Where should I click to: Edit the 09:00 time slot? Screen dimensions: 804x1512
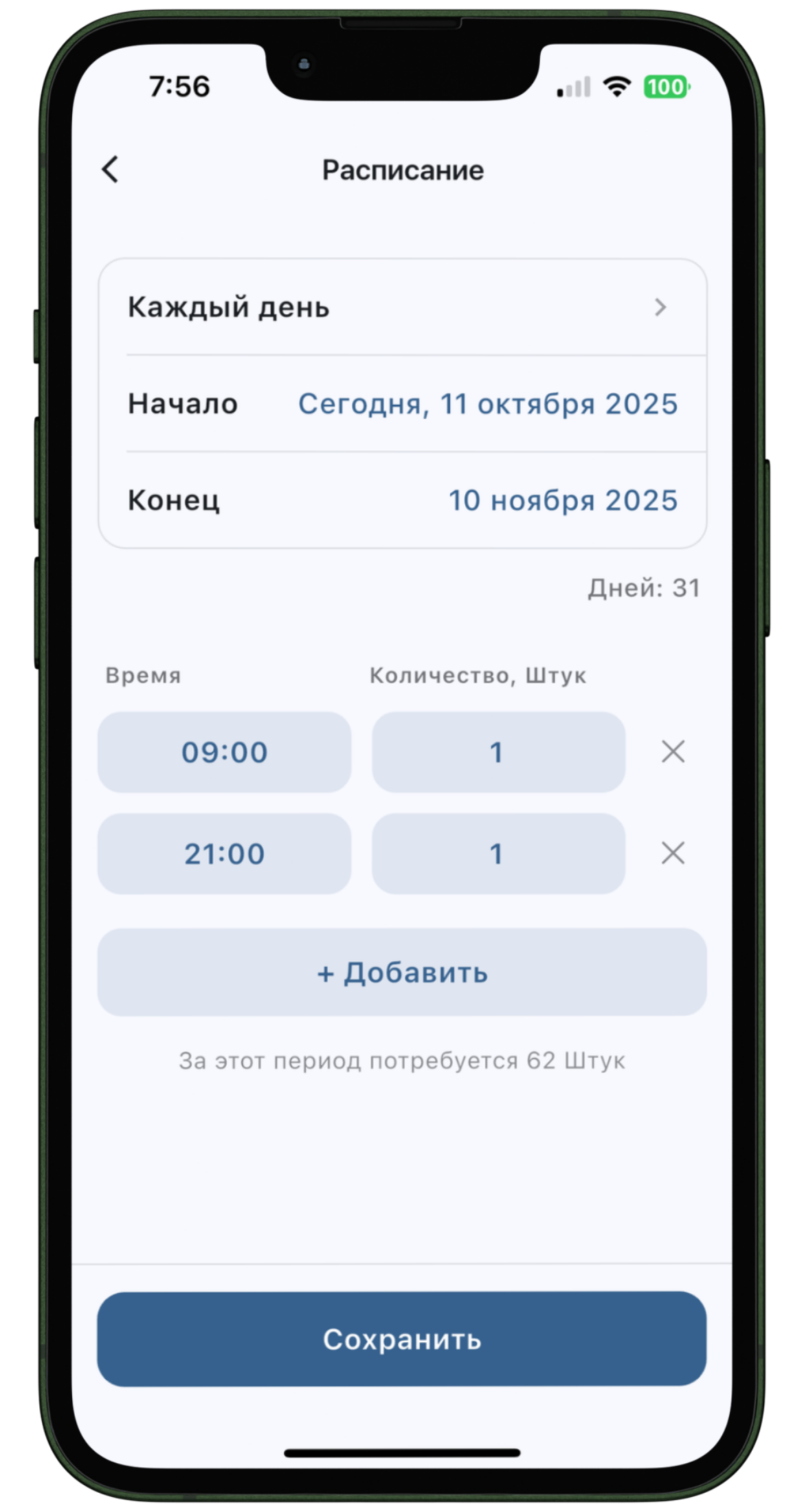(224, 752)
